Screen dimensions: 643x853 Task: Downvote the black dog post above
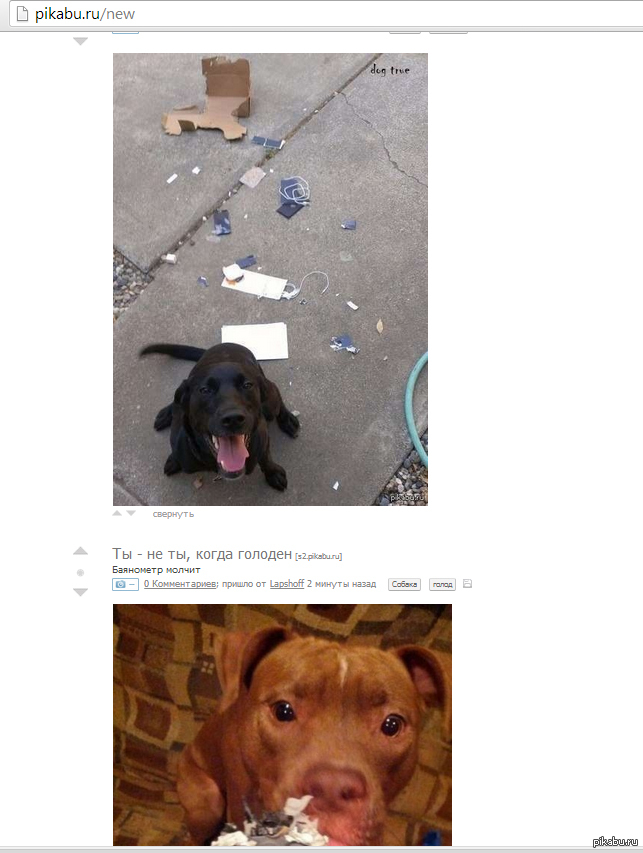[x=81, y=41]
